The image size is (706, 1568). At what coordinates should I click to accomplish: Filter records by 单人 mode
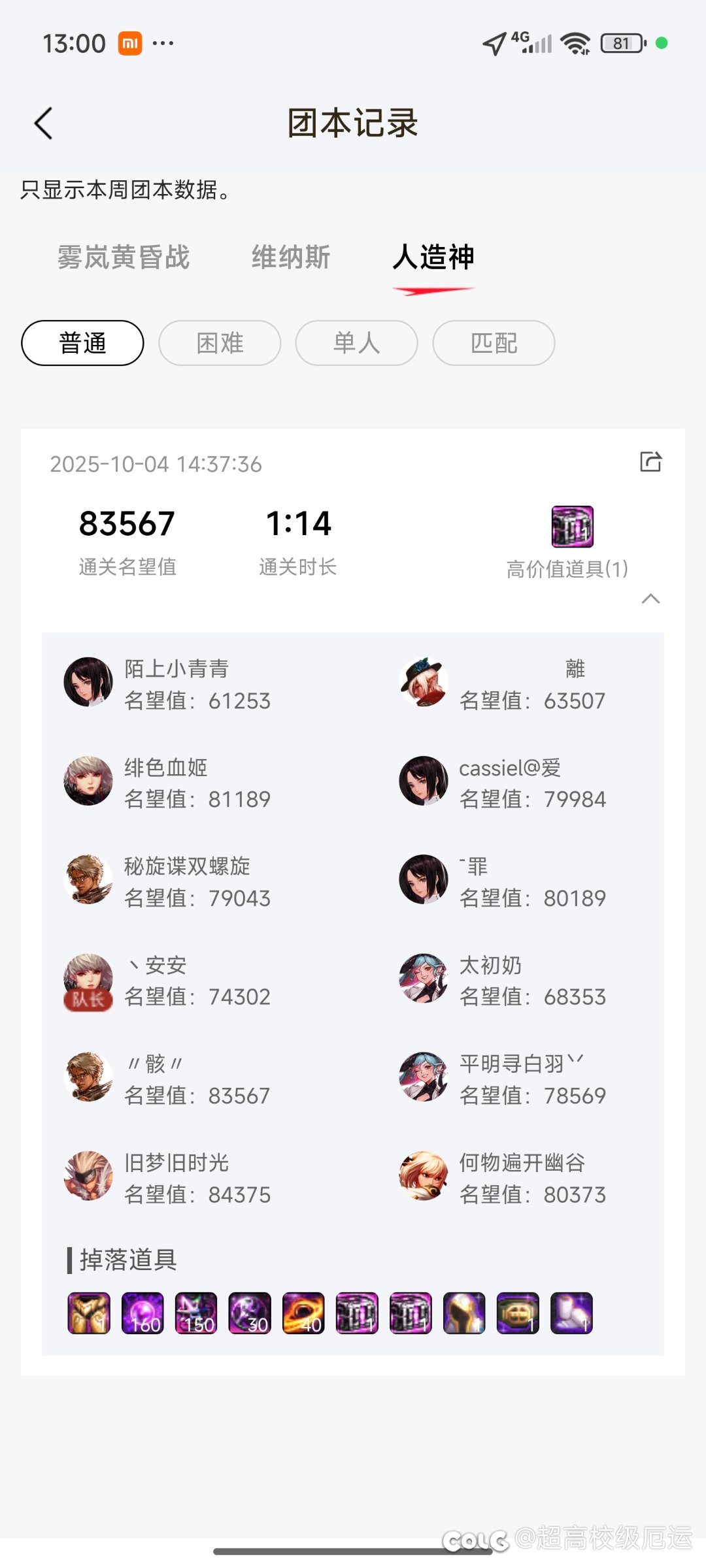coord(356,343)
